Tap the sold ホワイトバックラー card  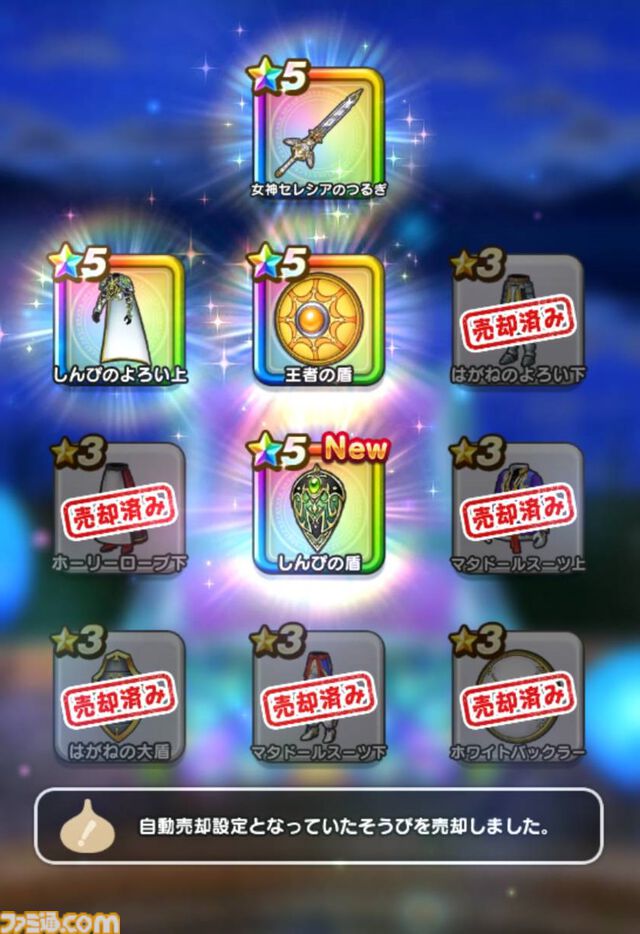pos(517,696)
